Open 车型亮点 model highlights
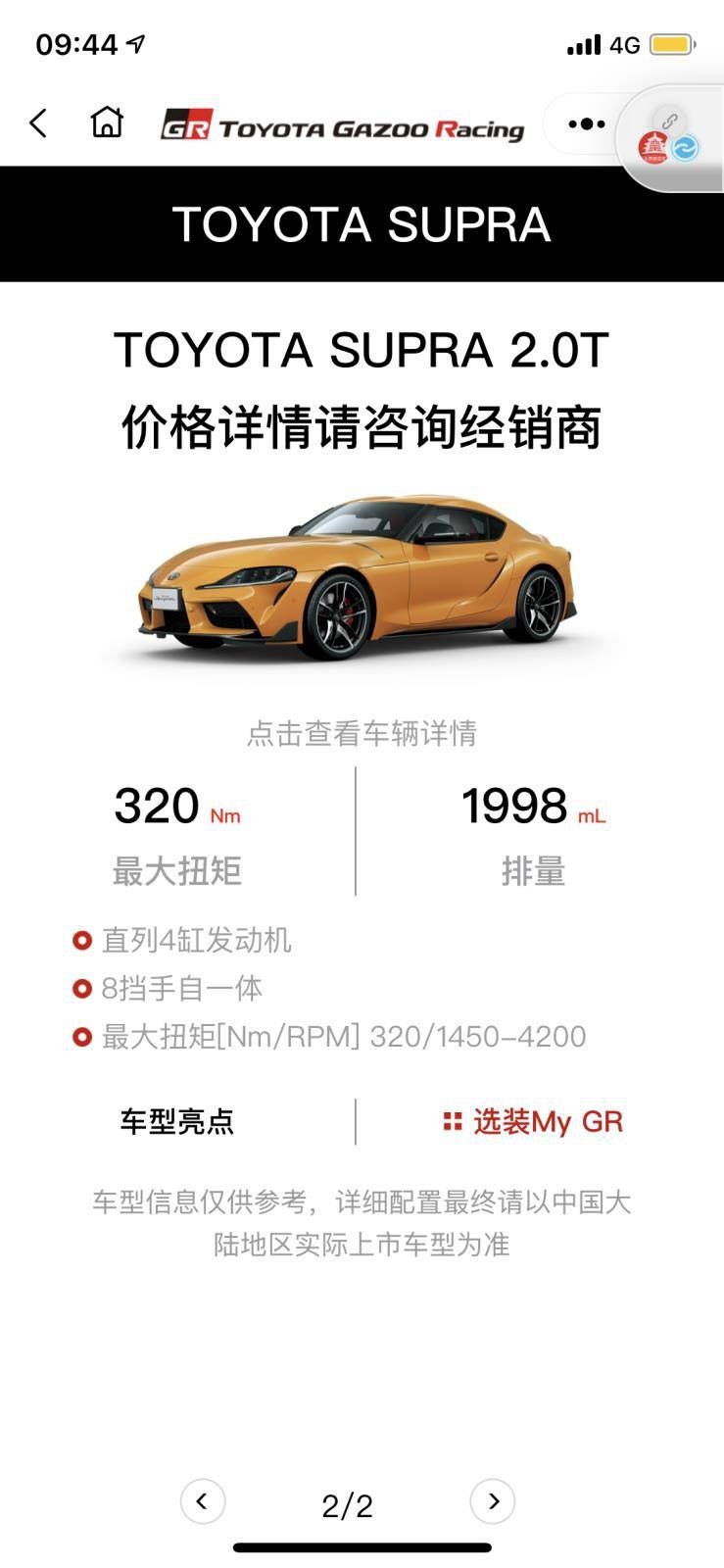This screenshot has width=724, height=1568. (x=177, y=1121)
